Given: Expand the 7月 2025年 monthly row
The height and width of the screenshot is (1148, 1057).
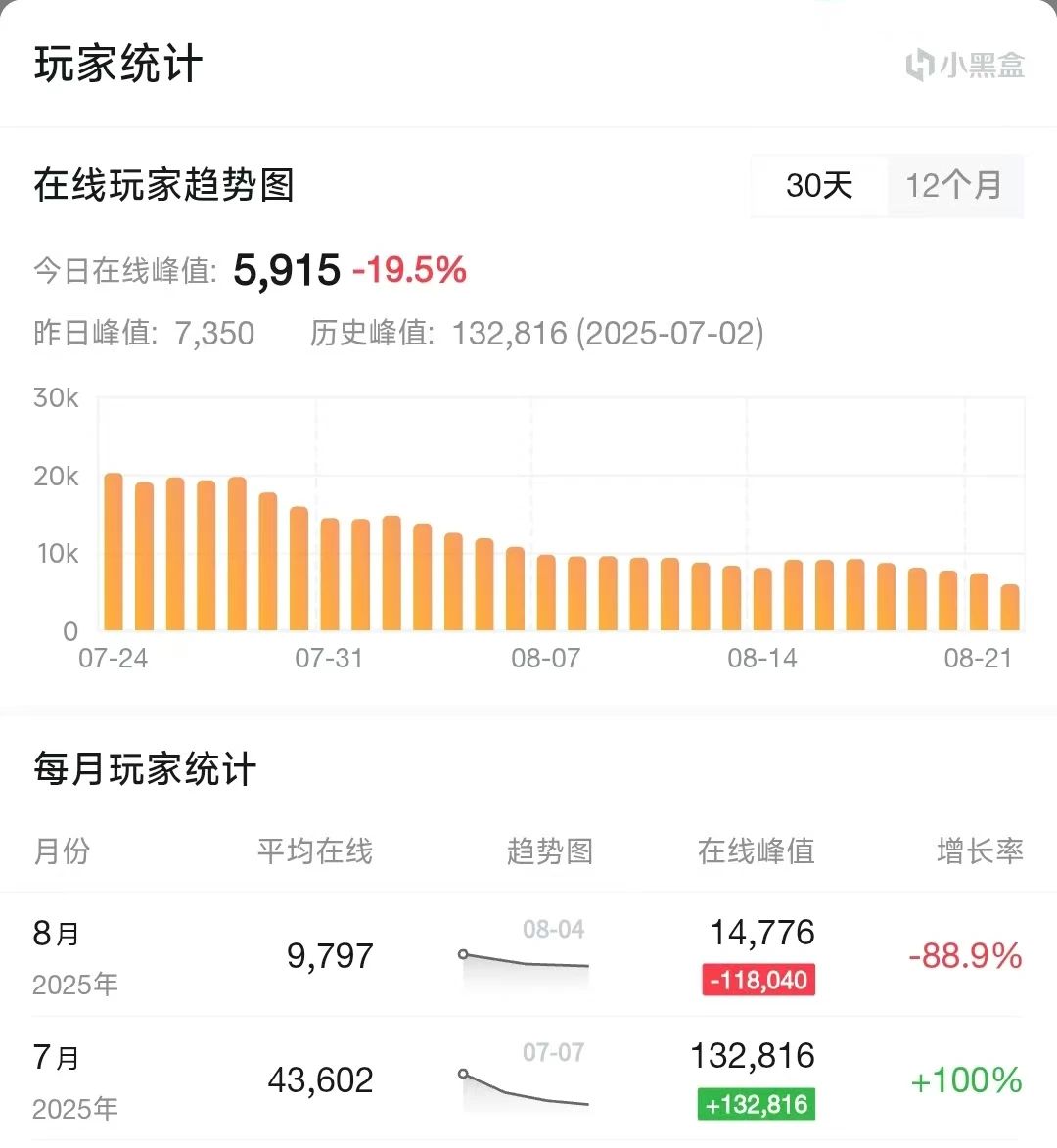Looking at the screenshot, I should coord(64,1081).
